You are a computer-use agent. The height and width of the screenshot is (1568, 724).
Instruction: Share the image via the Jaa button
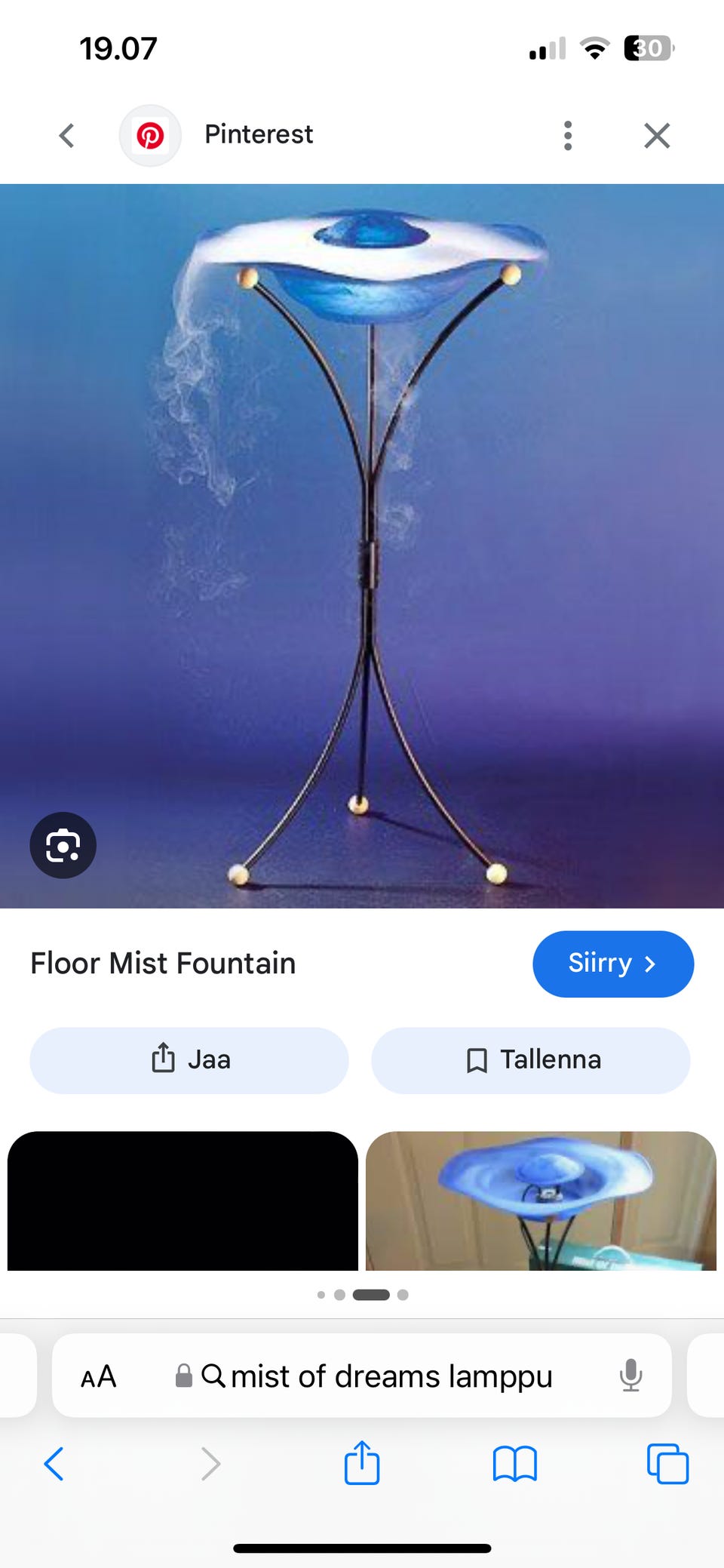click(x=189, y=1060)
